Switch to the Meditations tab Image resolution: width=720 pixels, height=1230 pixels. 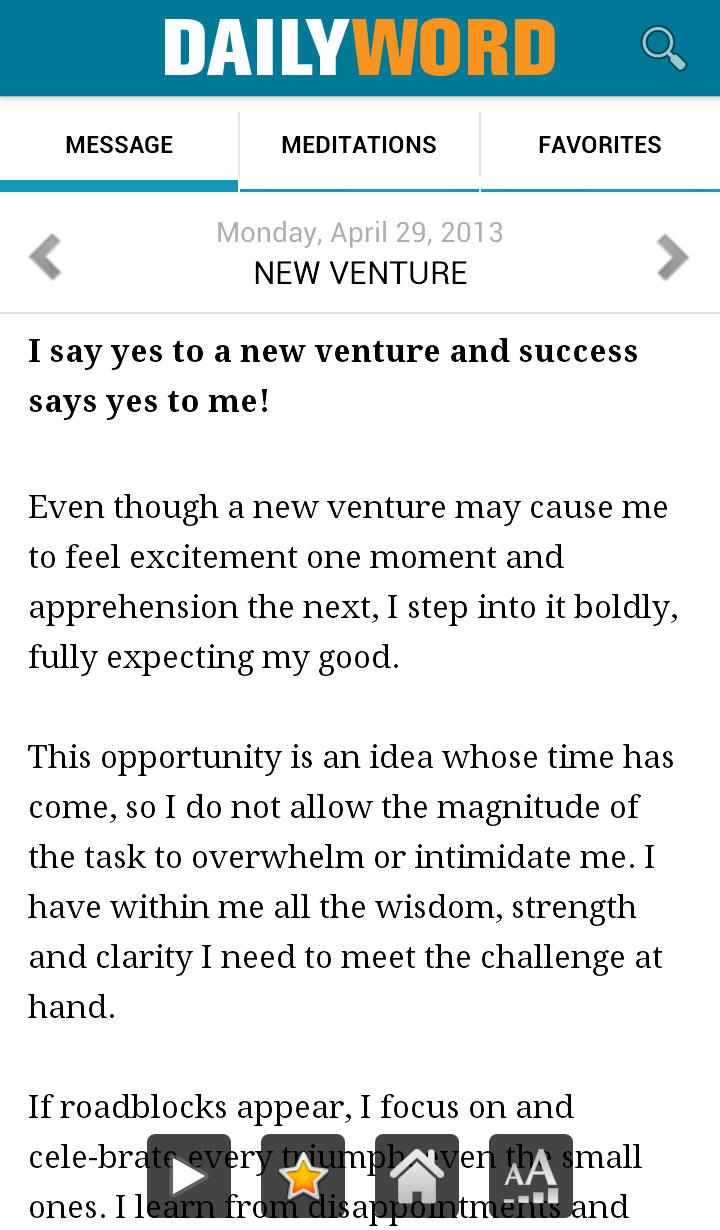coord(359,145)
